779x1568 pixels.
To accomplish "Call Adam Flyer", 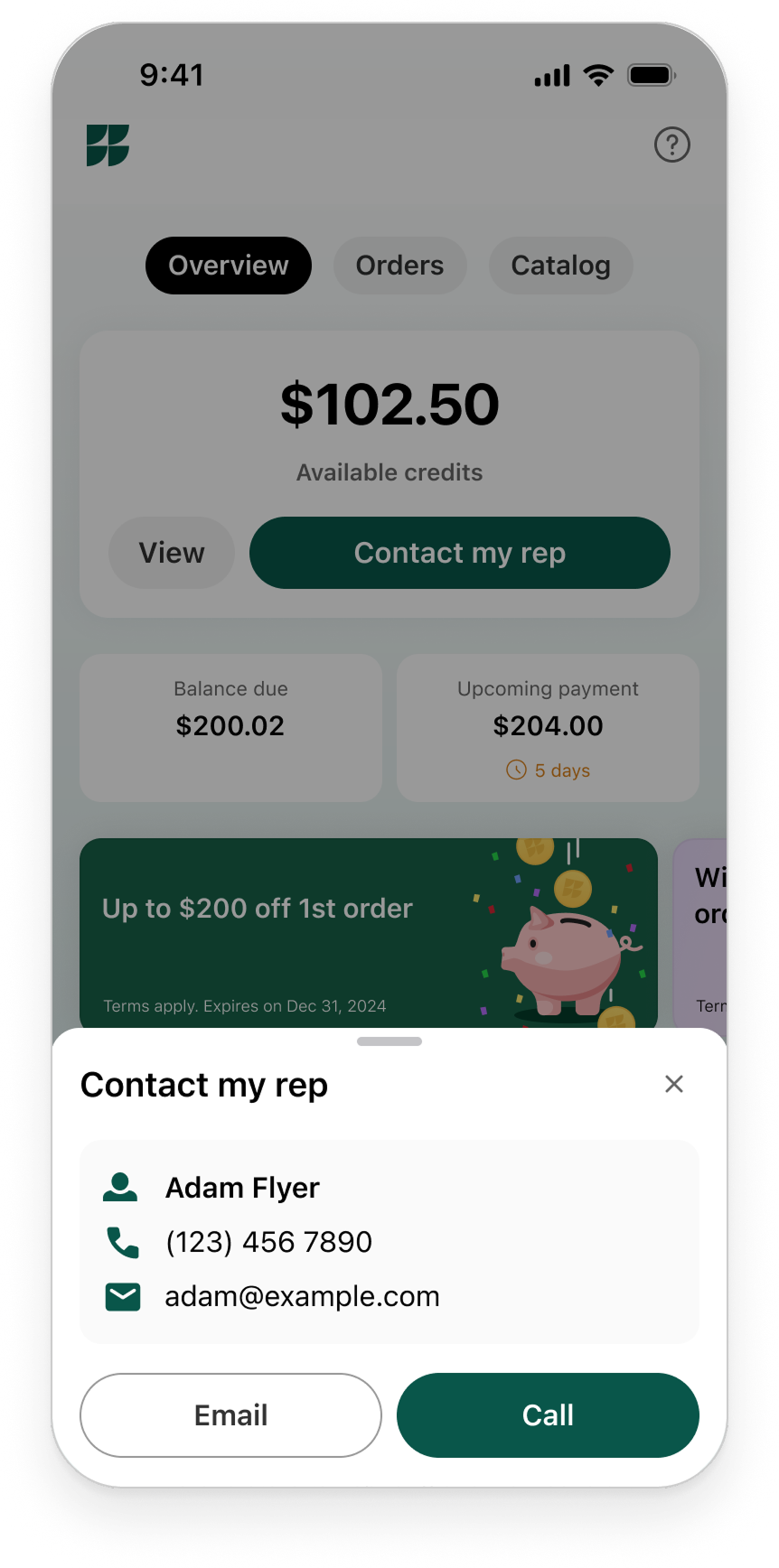I will (x=548, y=1414).
